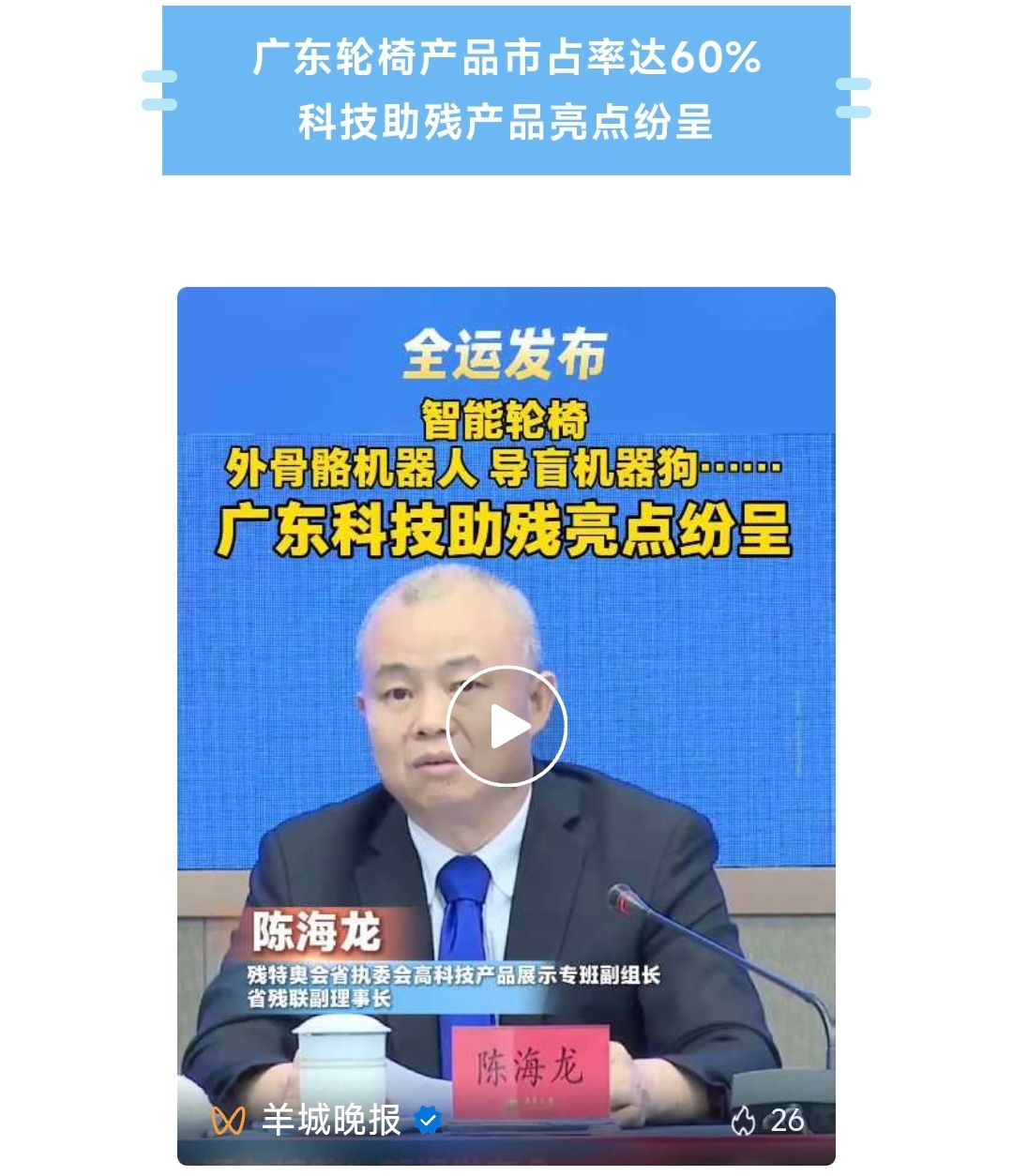Play the embedded 全运发布 video
The image size is (1013, 1176).
click(x=506, y=726)
